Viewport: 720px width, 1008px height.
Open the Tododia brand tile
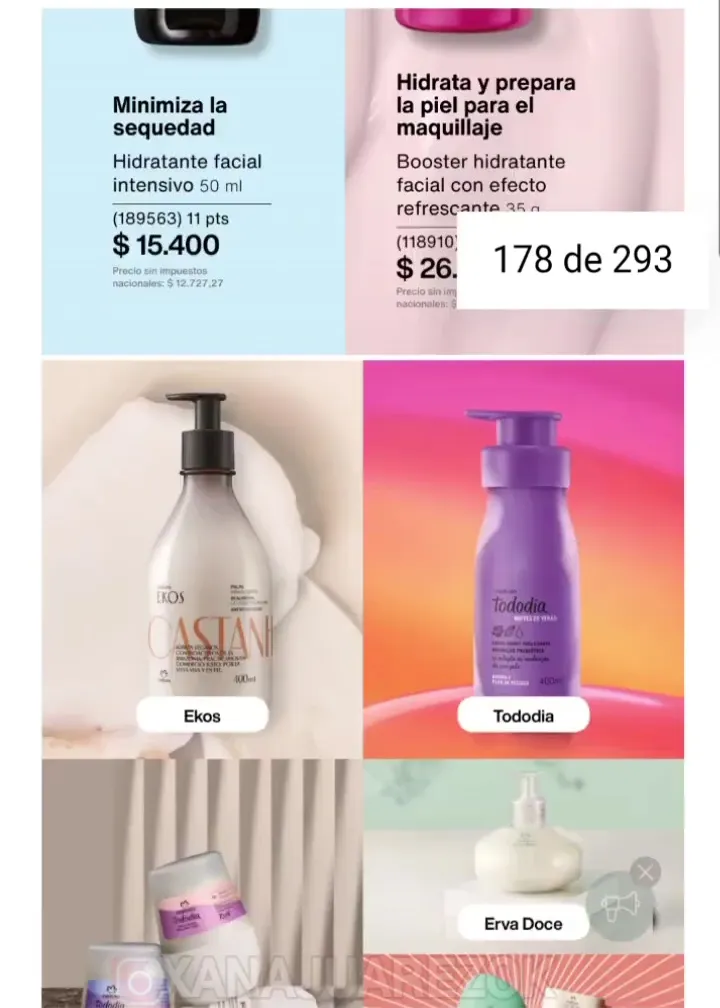point(523,716)
